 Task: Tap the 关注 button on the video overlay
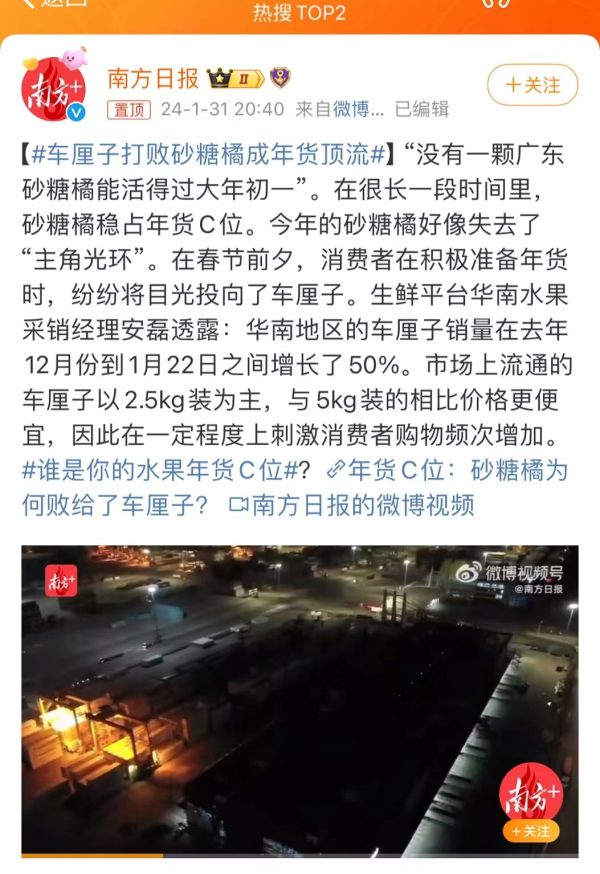coord(531,830)
